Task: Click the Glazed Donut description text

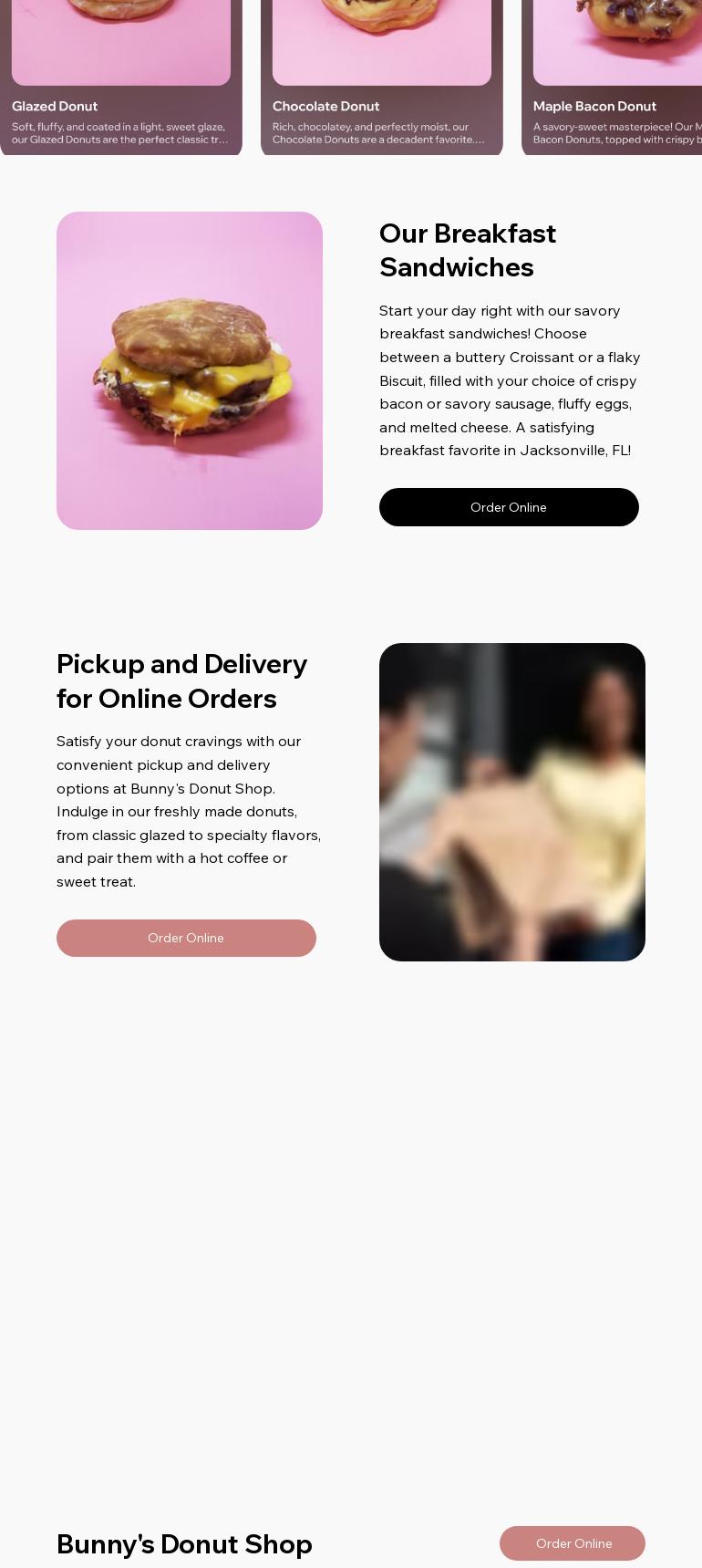Action: click(x=119, y=133)
